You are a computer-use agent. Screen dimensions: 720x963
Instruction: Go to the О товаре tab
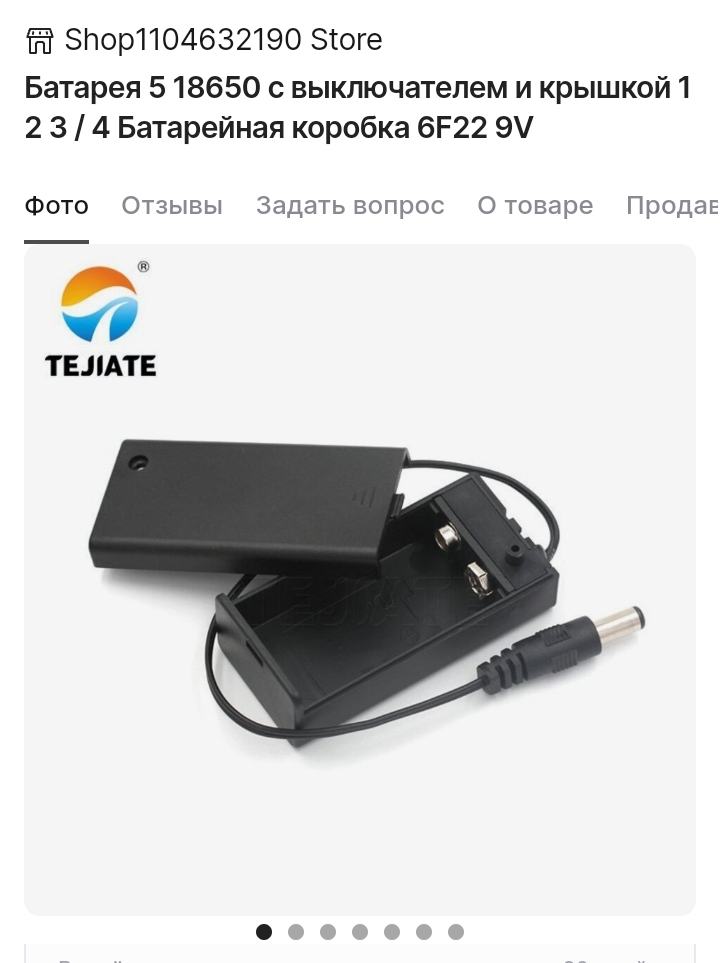[x=535, y=206]
